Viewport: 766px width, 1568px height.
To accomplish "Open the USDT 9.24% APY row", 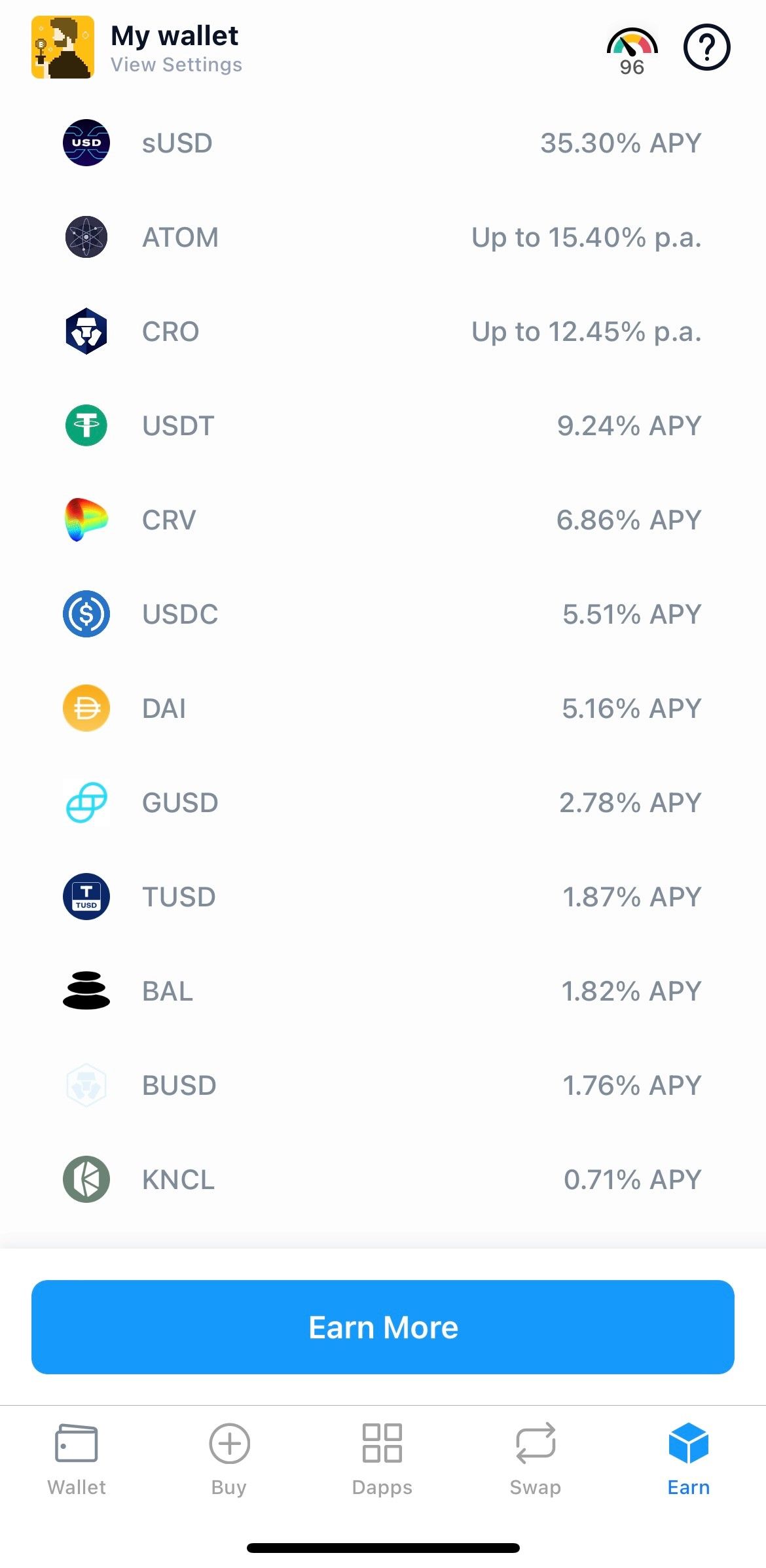I will (x=383, y=425).
